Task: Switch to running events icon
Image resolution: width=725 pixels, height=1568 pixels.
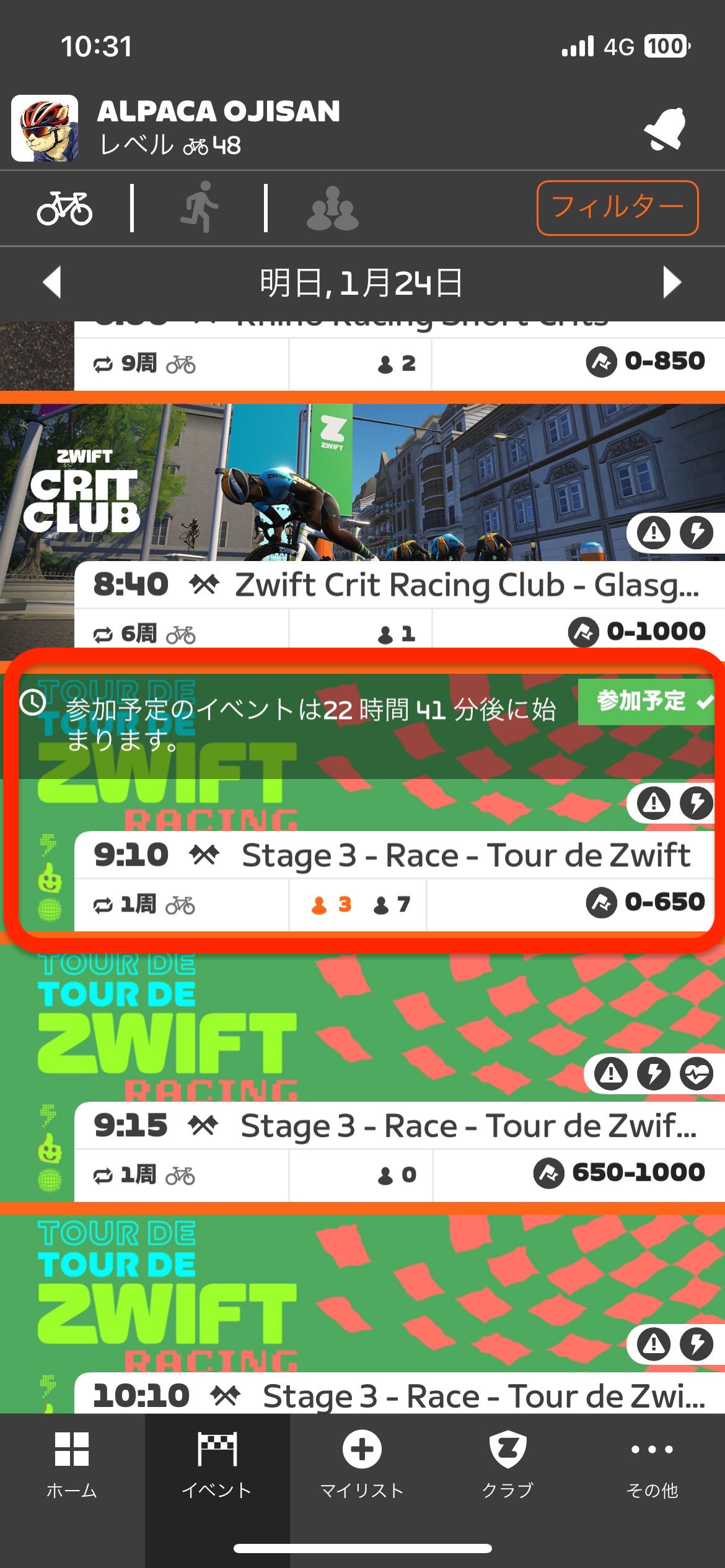Action: pos(200,208)
